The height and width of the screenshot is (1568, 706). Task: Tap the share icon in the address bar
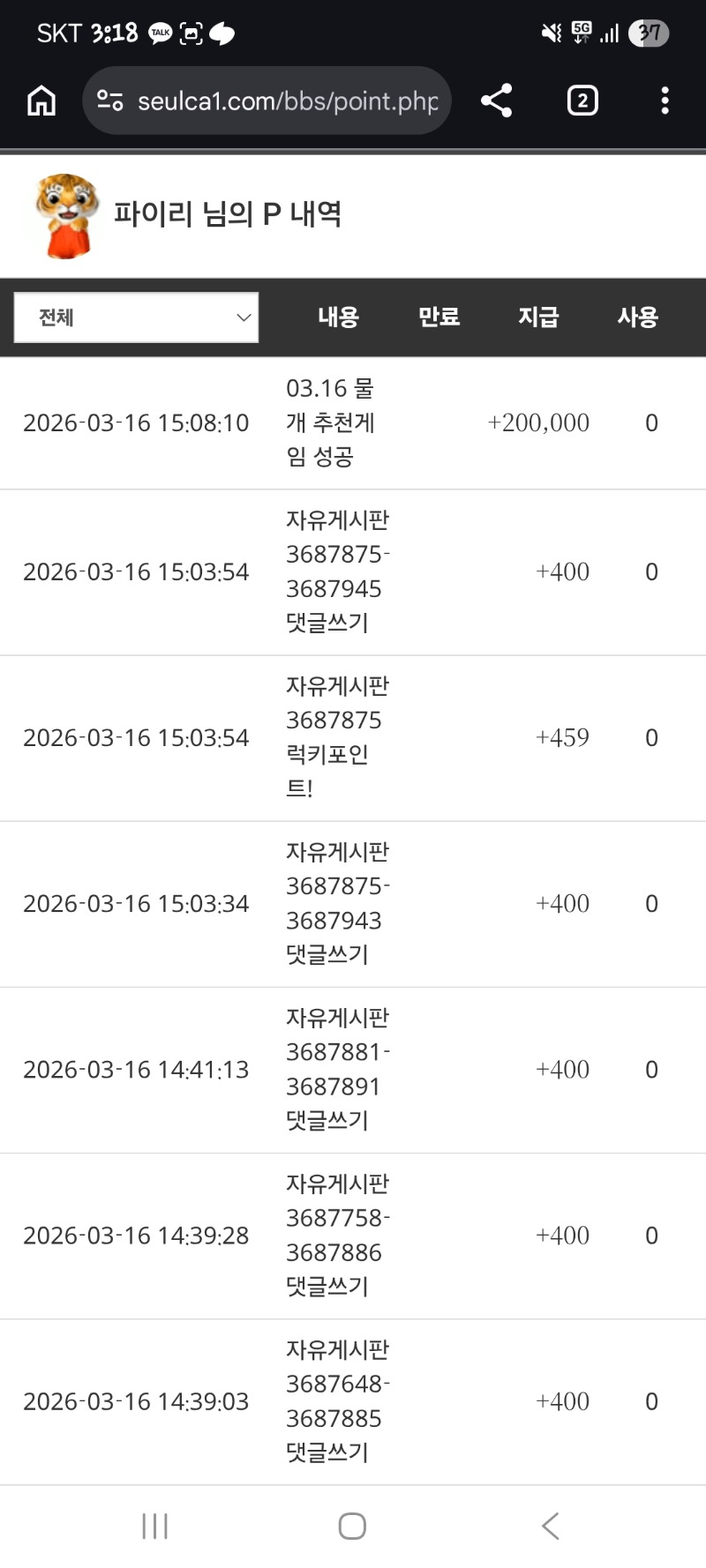coord(497,101)
